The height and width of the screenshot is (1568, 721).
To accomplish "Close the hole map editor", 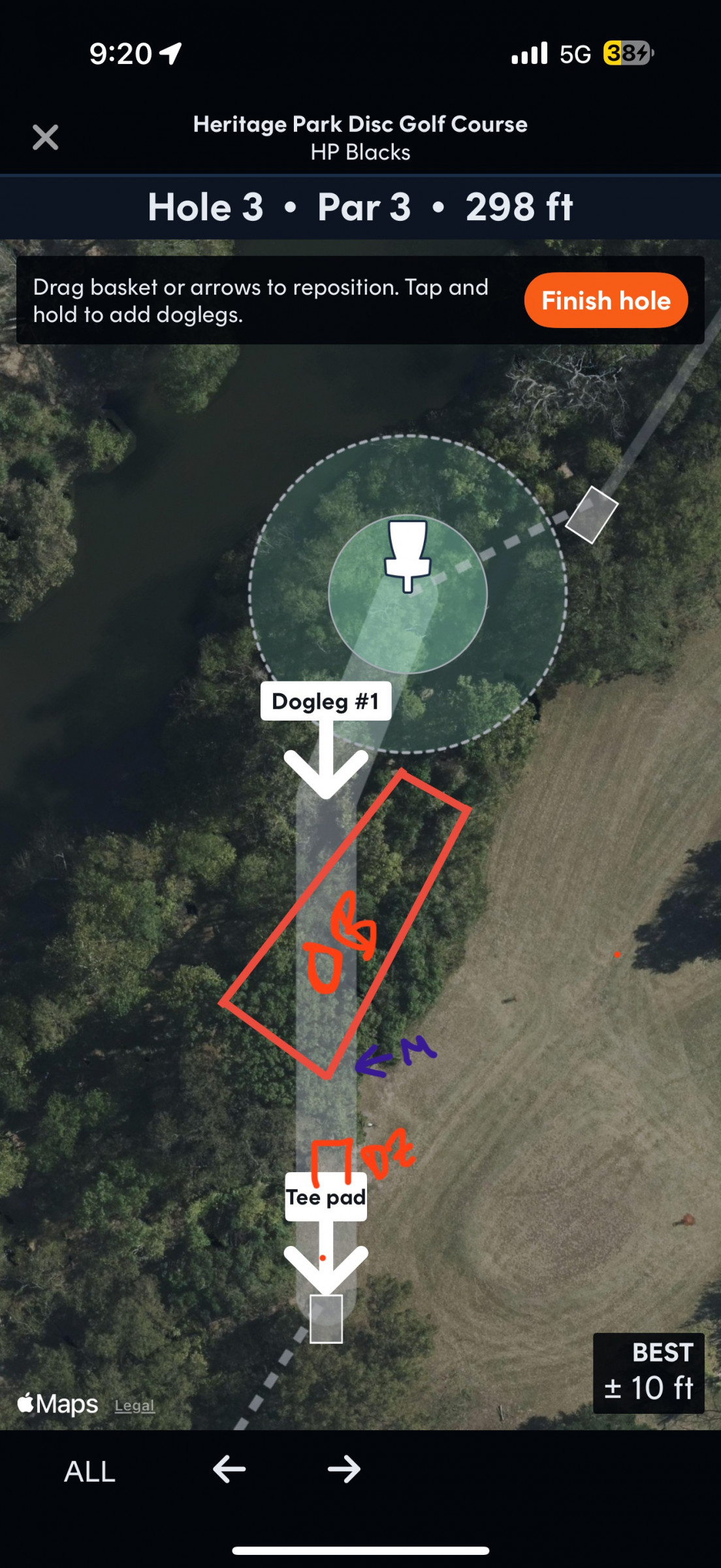I will click(45, 137).
